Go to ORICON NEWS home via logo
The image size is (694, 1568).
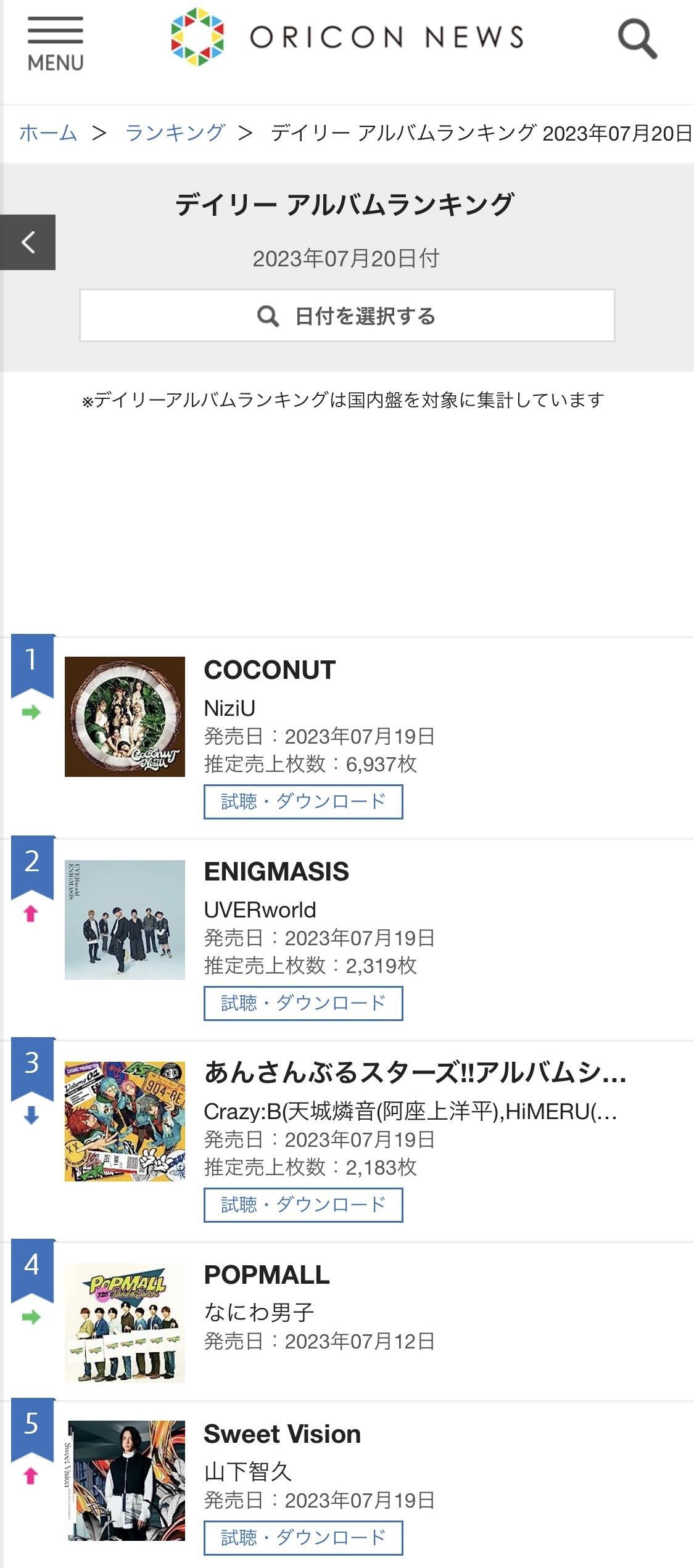pyautogui.click(x=347, y=37)
